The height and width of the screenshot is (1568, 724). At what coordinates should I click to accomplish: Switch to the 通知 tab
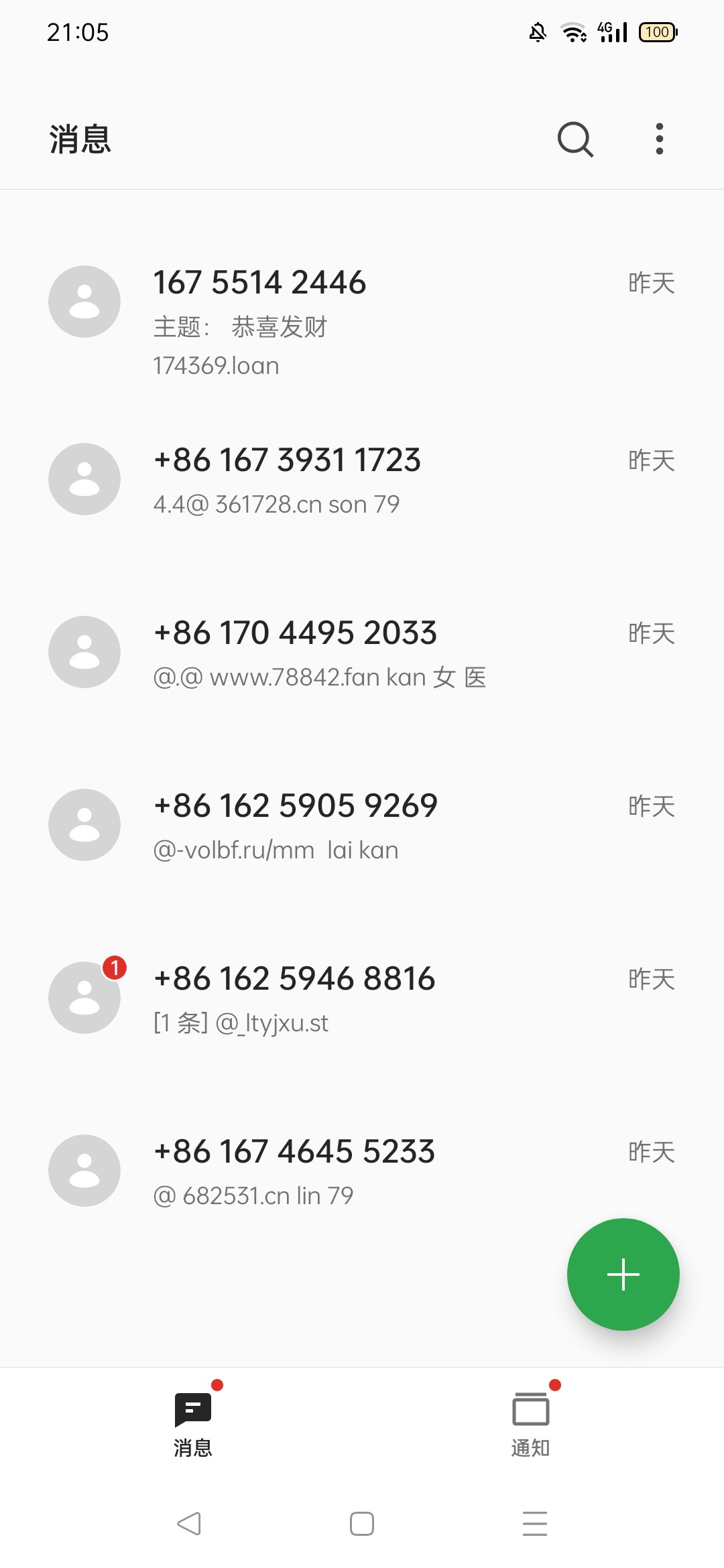[x=531, y=1419]
